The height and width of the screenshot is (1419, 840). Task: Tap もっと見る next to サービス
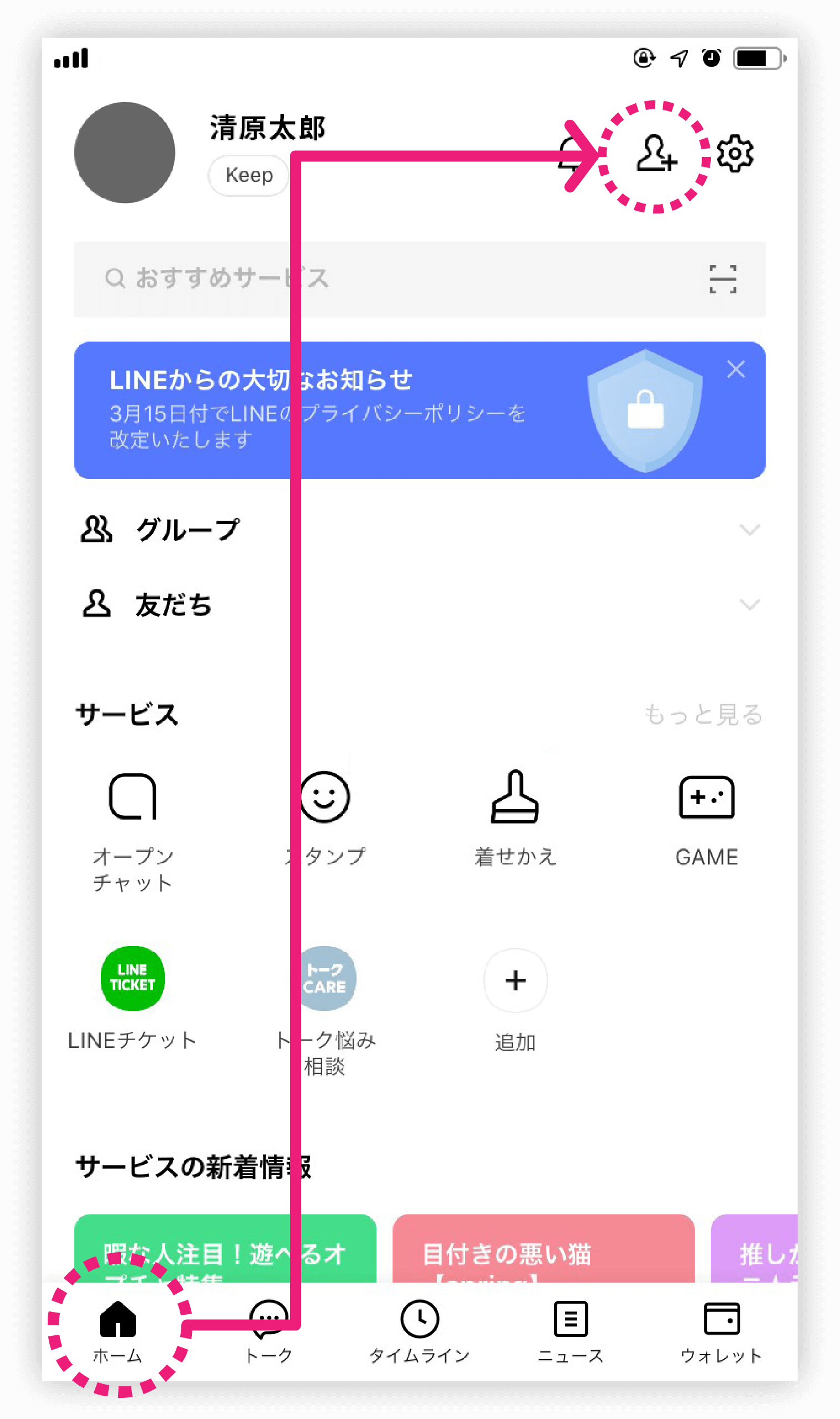703,714
